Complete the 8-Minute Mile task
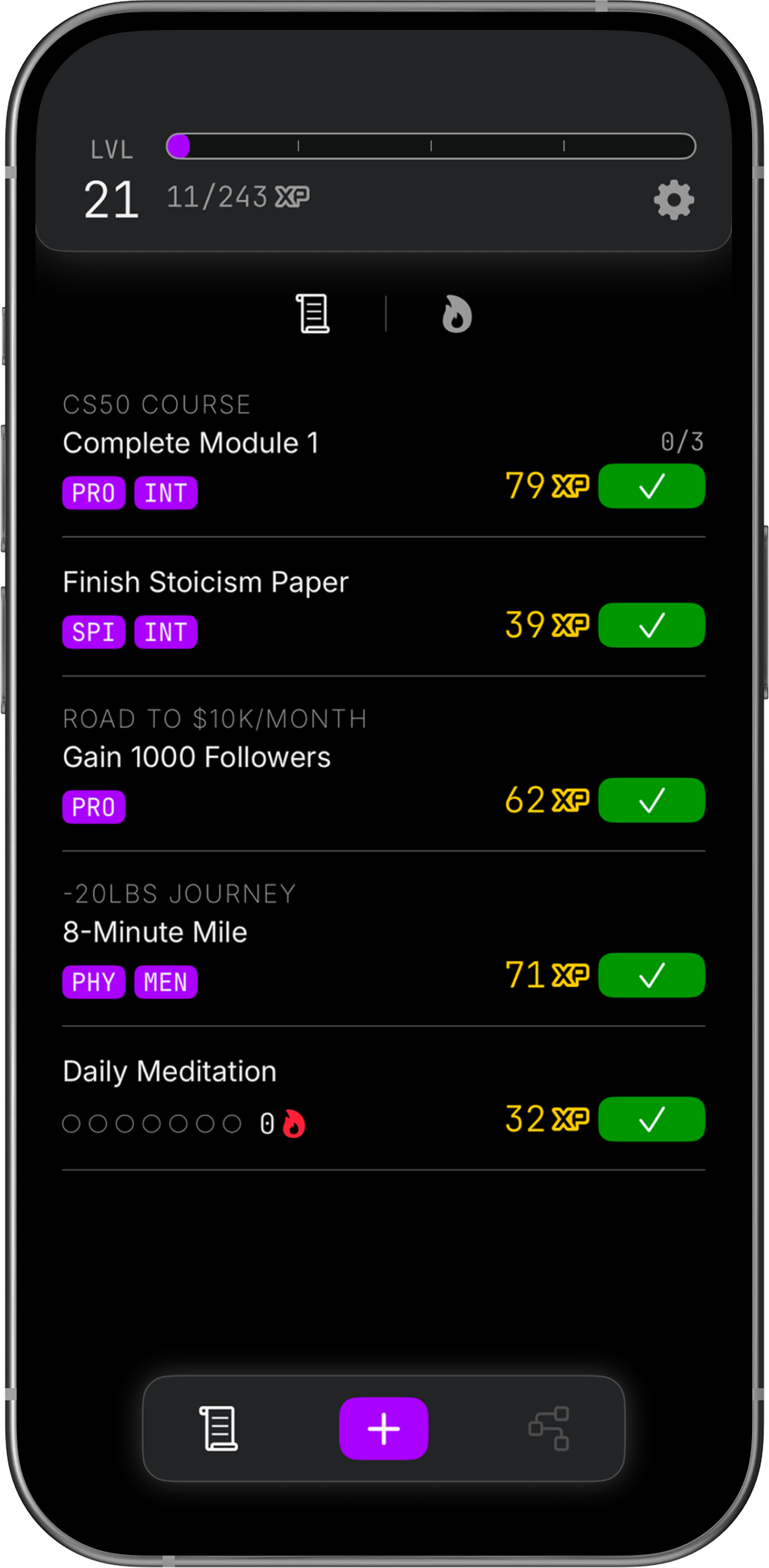 [x=651, y=975]
